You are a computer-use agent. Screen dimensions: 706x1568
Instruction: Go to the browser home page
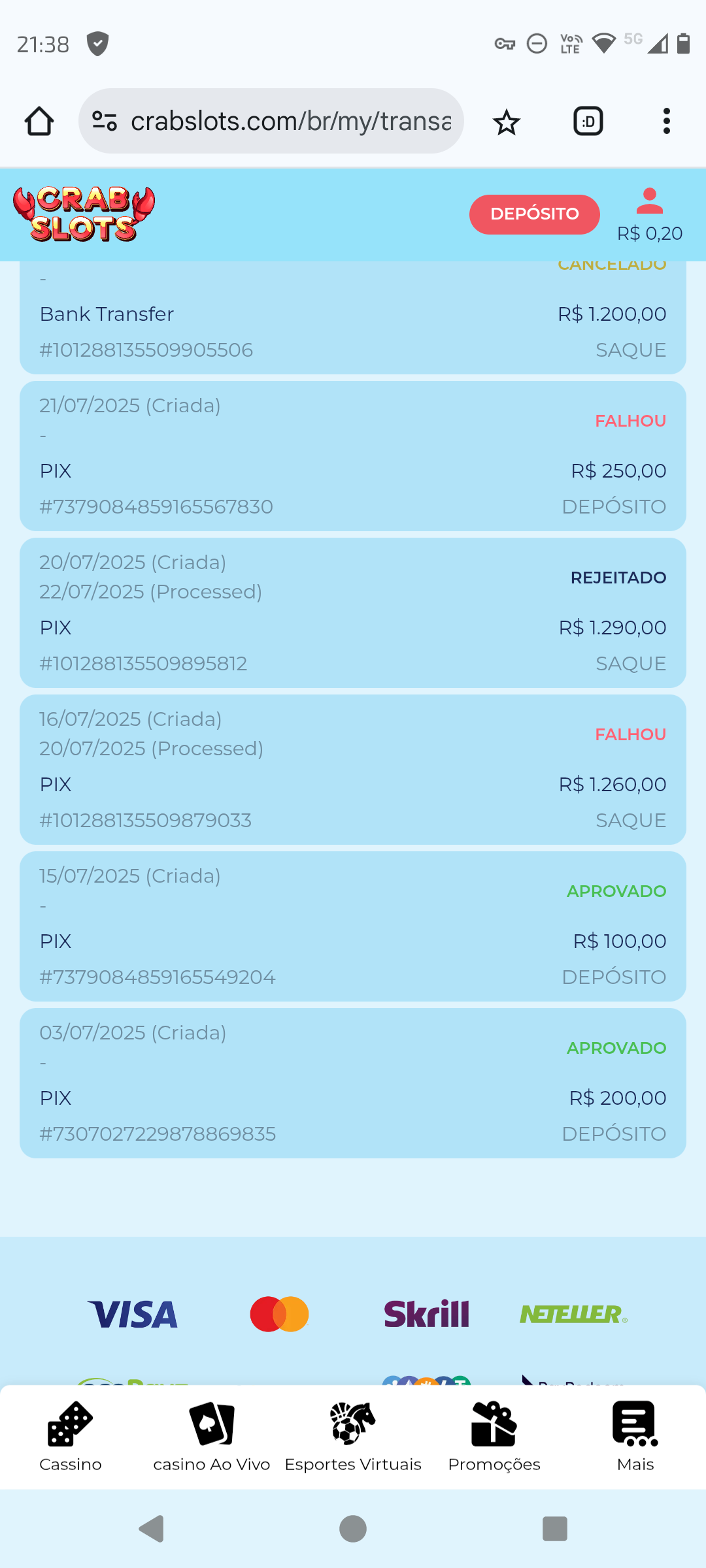click(39, 122)
